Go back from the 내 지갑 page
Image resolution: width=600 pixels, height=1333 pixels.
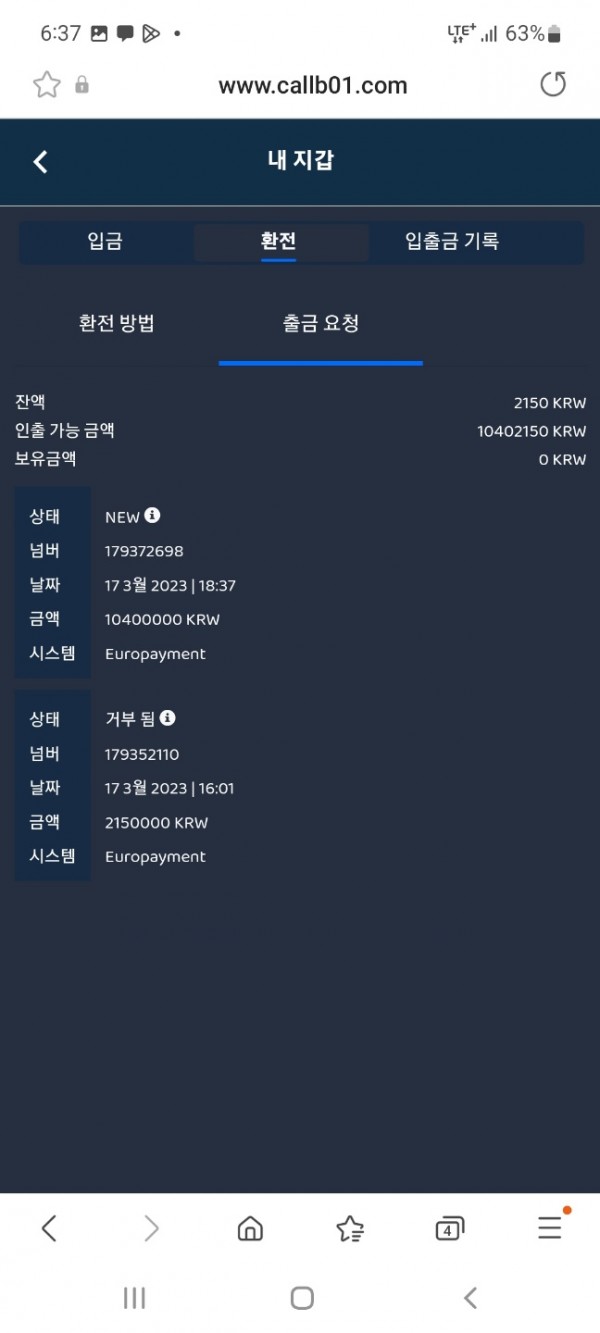point(41,162)
